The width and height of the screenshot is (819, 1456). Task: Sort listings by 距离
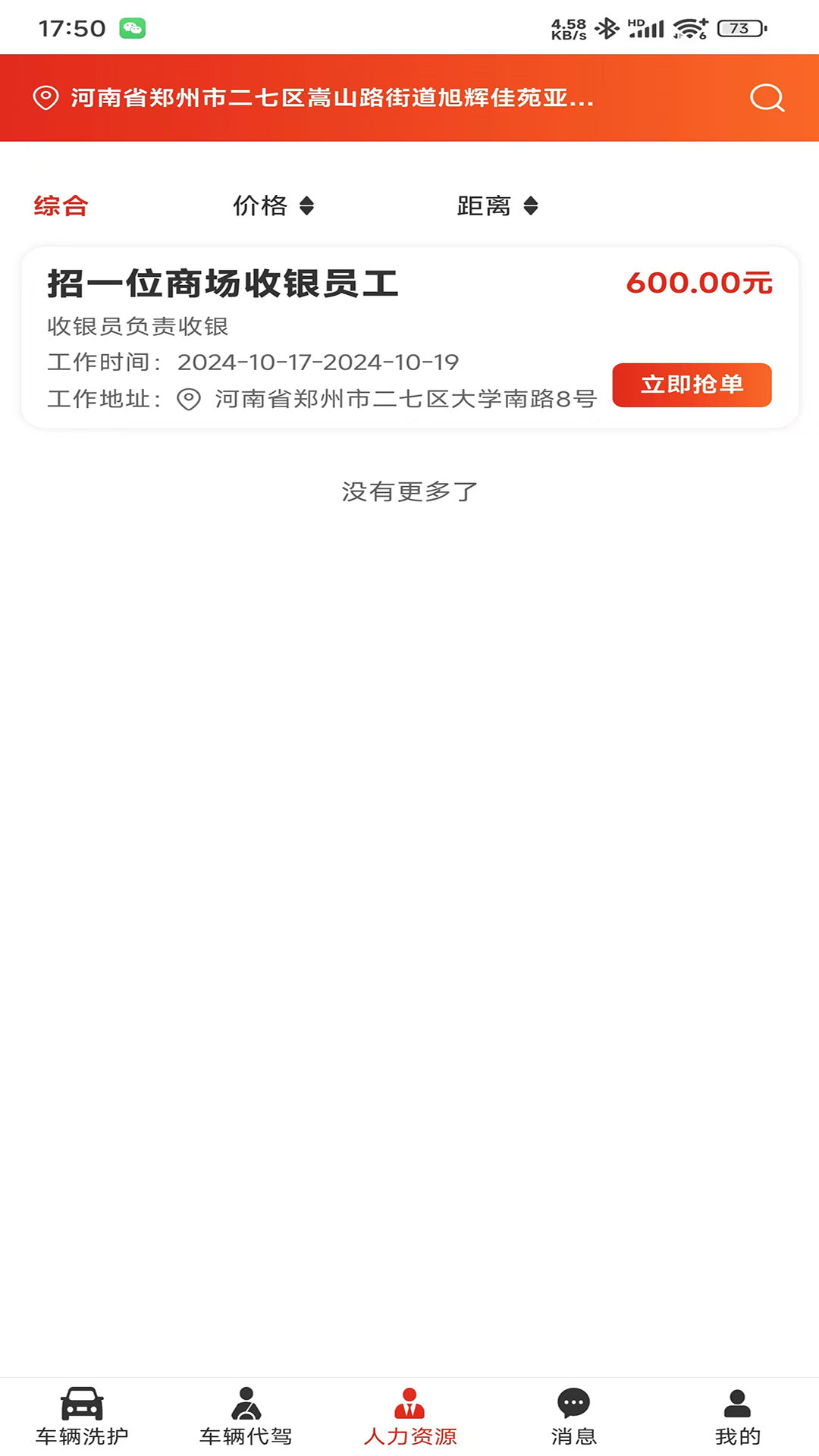click(497, 206)
